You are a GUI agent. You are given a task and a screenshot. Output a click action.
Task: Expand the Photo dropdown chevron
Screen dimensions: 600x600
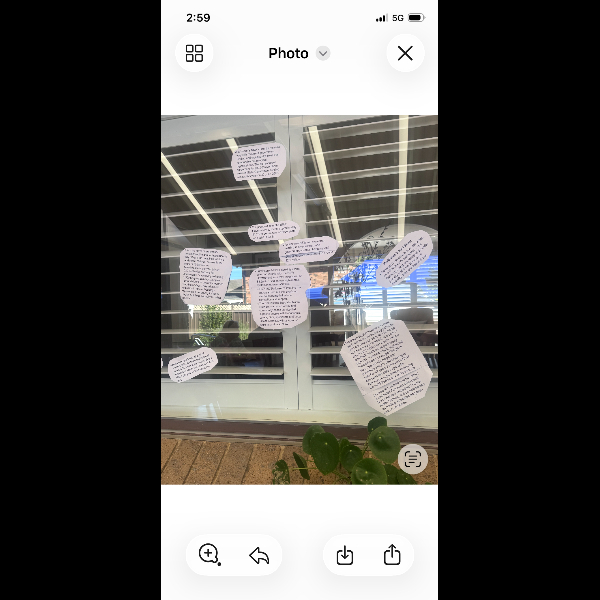(323, 53)
